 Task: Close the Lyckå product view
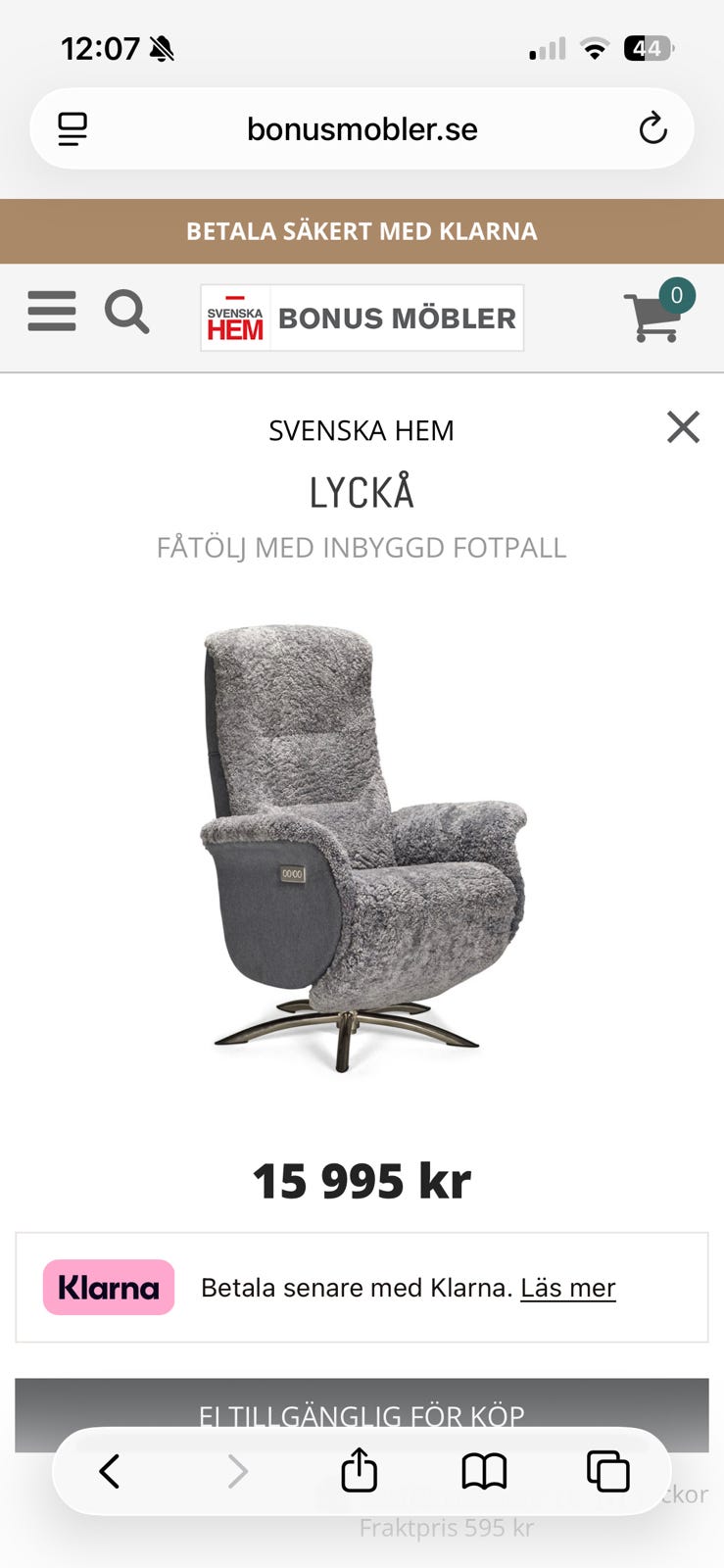683,427
